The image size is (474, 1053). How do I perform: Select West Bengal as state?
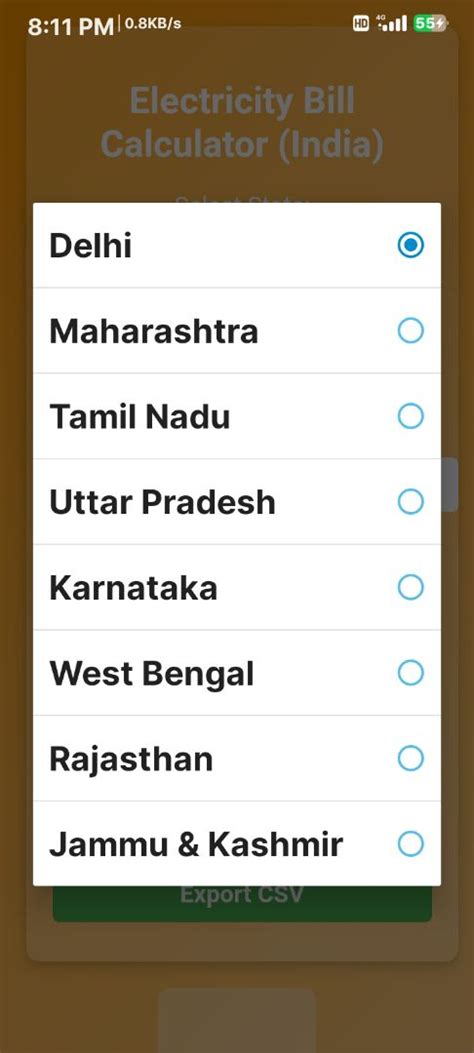tap(237, 673)
